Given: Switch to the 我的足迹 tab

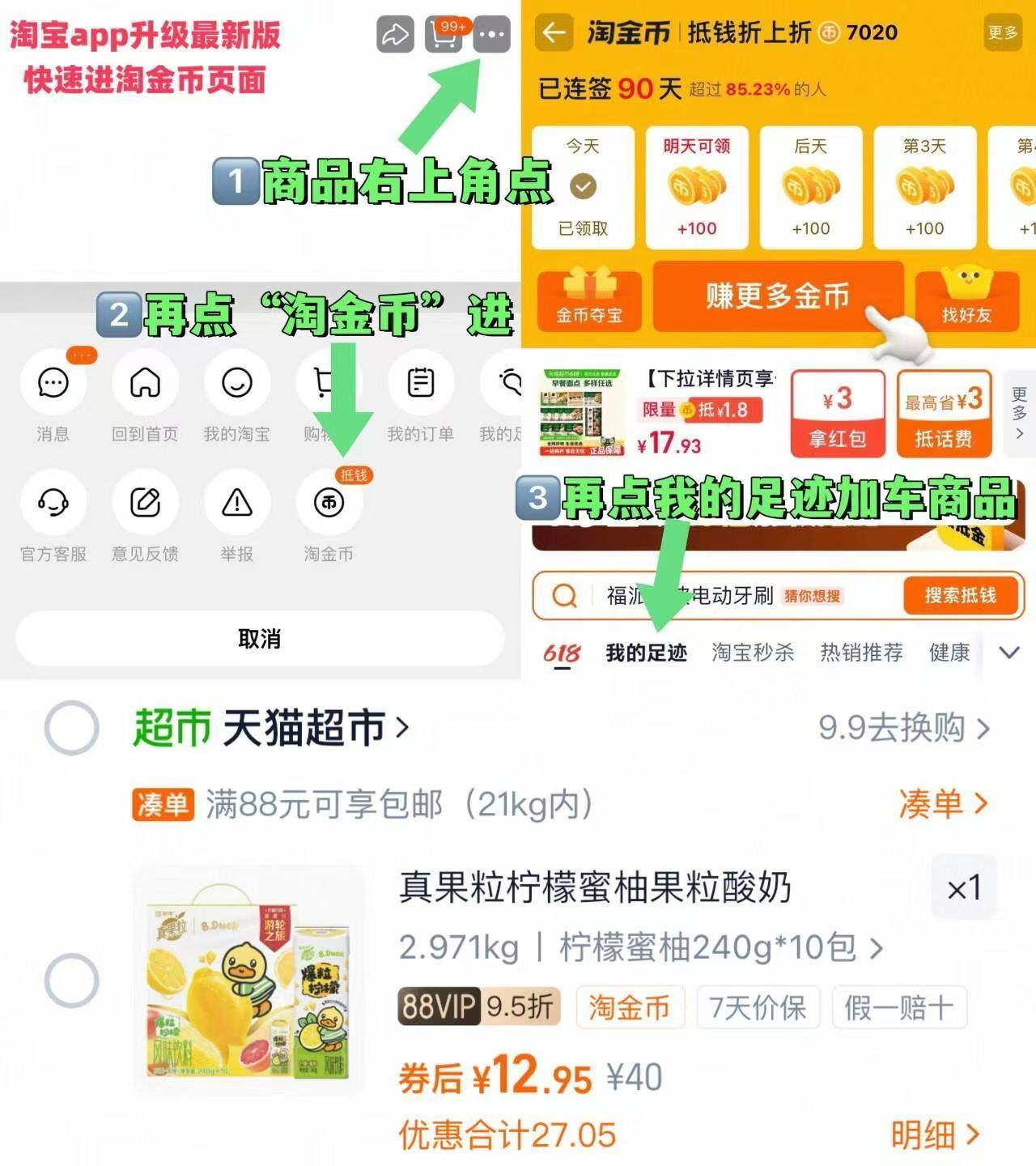Looking at the screenshot, I should pos(647,653).
